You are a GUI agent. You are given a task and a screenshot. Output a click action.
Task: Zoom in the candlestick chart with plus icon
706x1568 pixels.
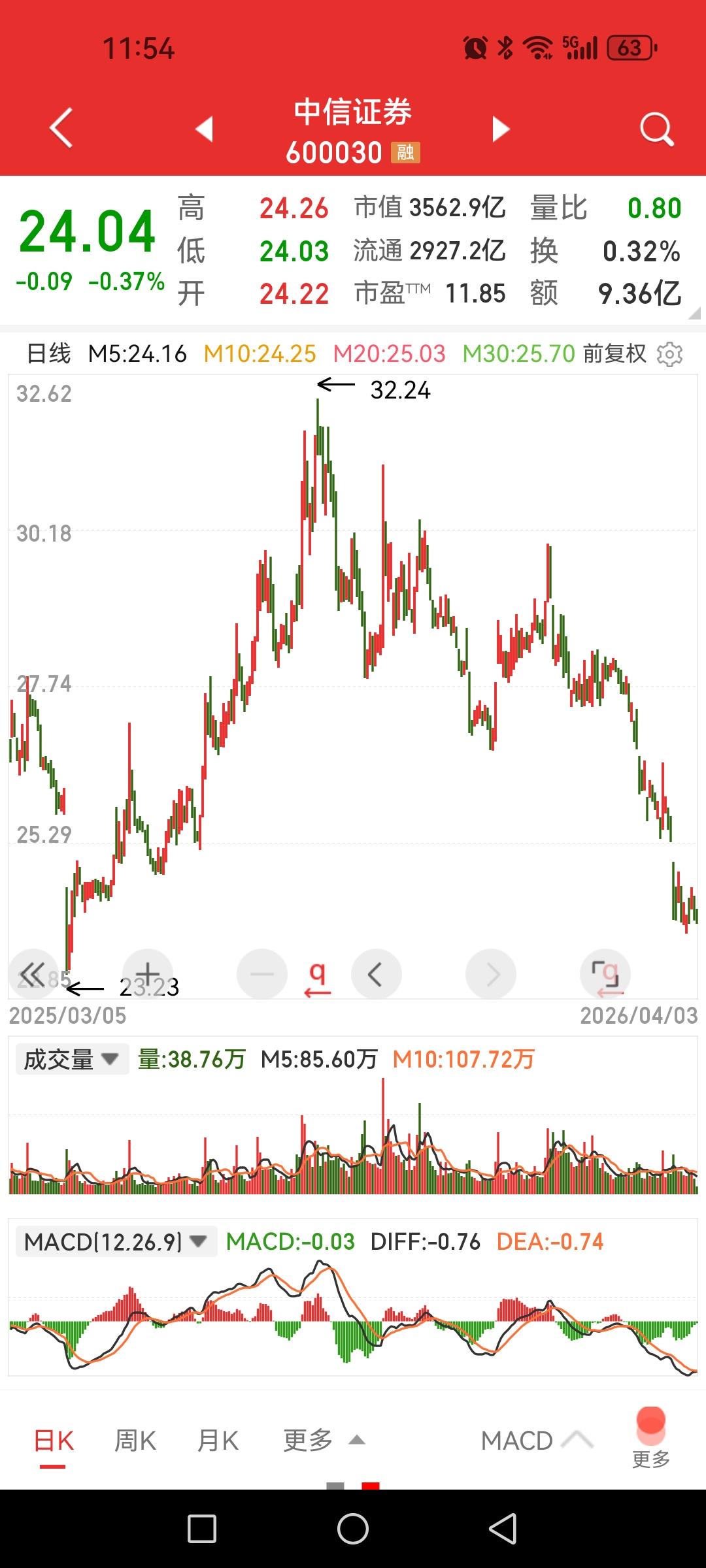point(147,973)
